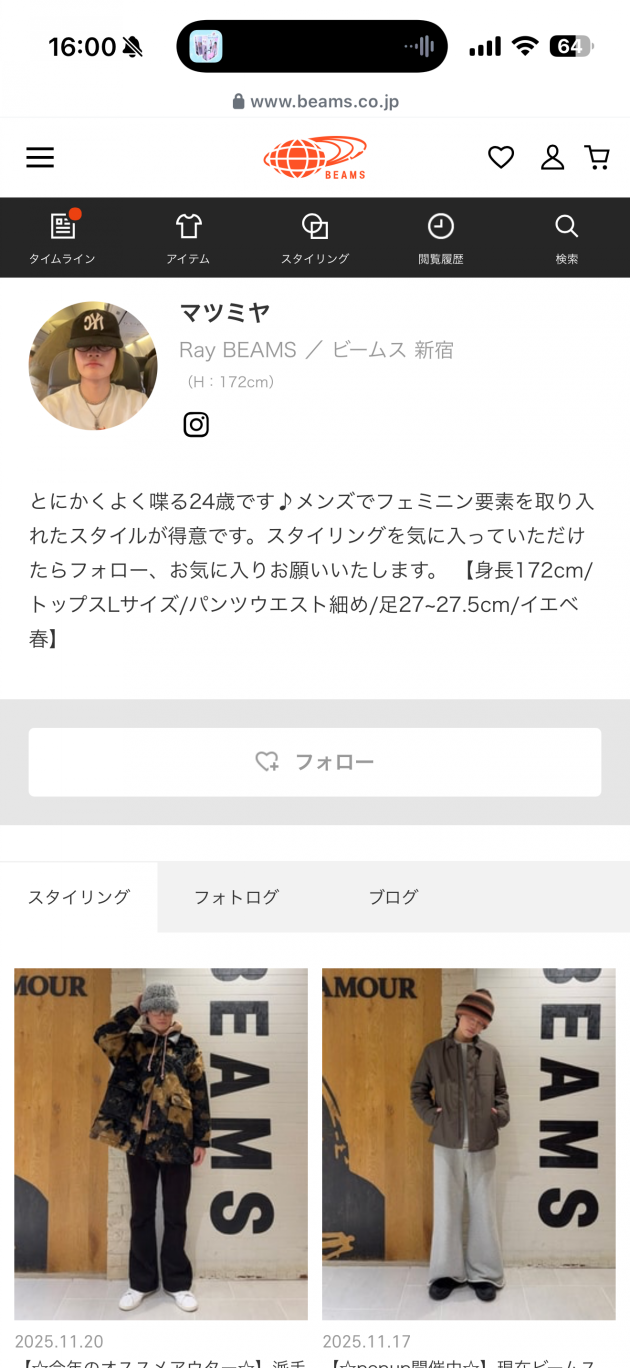Screen dimensions: 630x1368
Task: Switch to the ブログ tab
Action: 393,897
